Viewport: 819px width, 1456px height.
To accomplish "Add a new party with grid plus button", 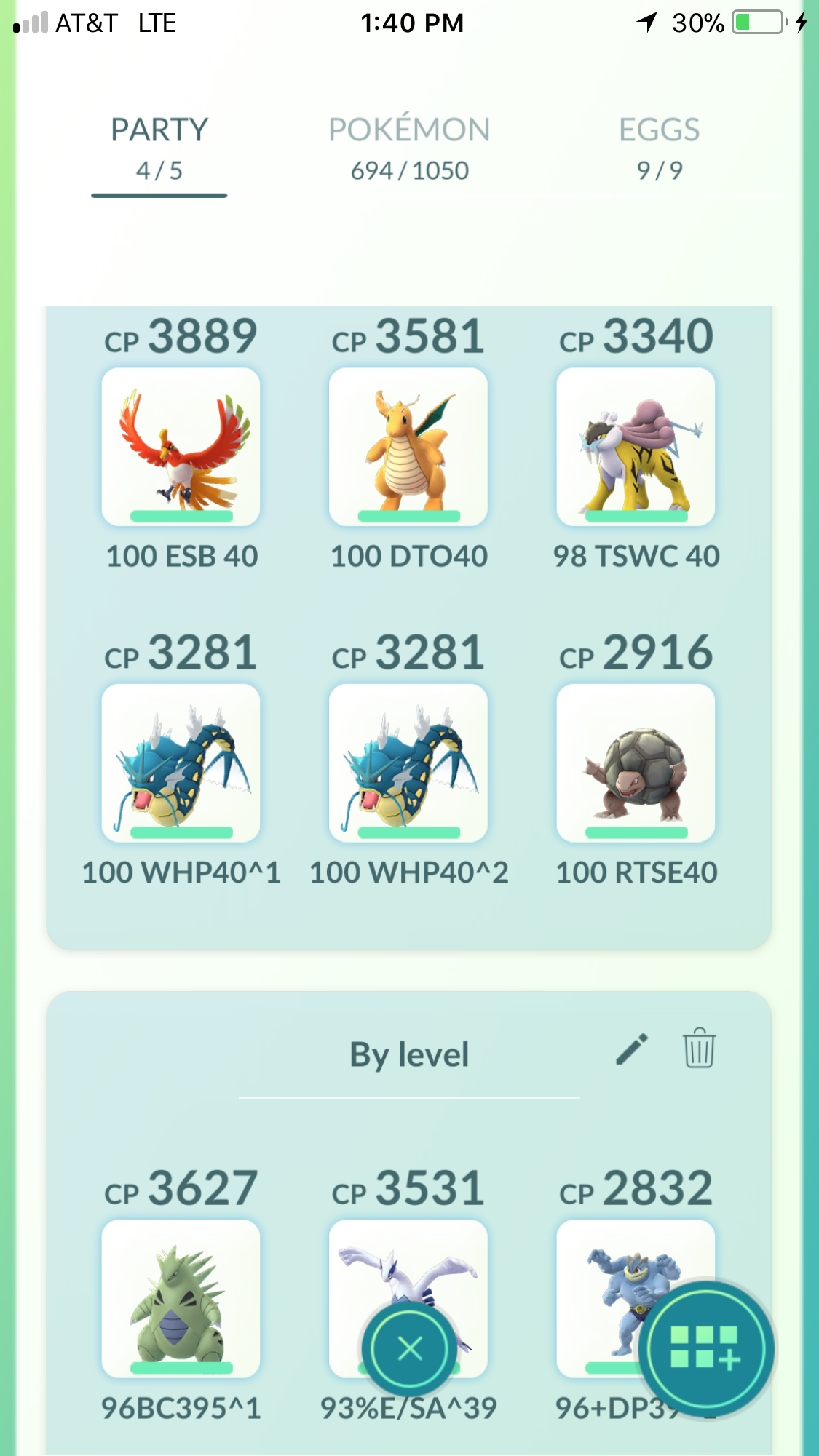I will (x=705, y=1349).
